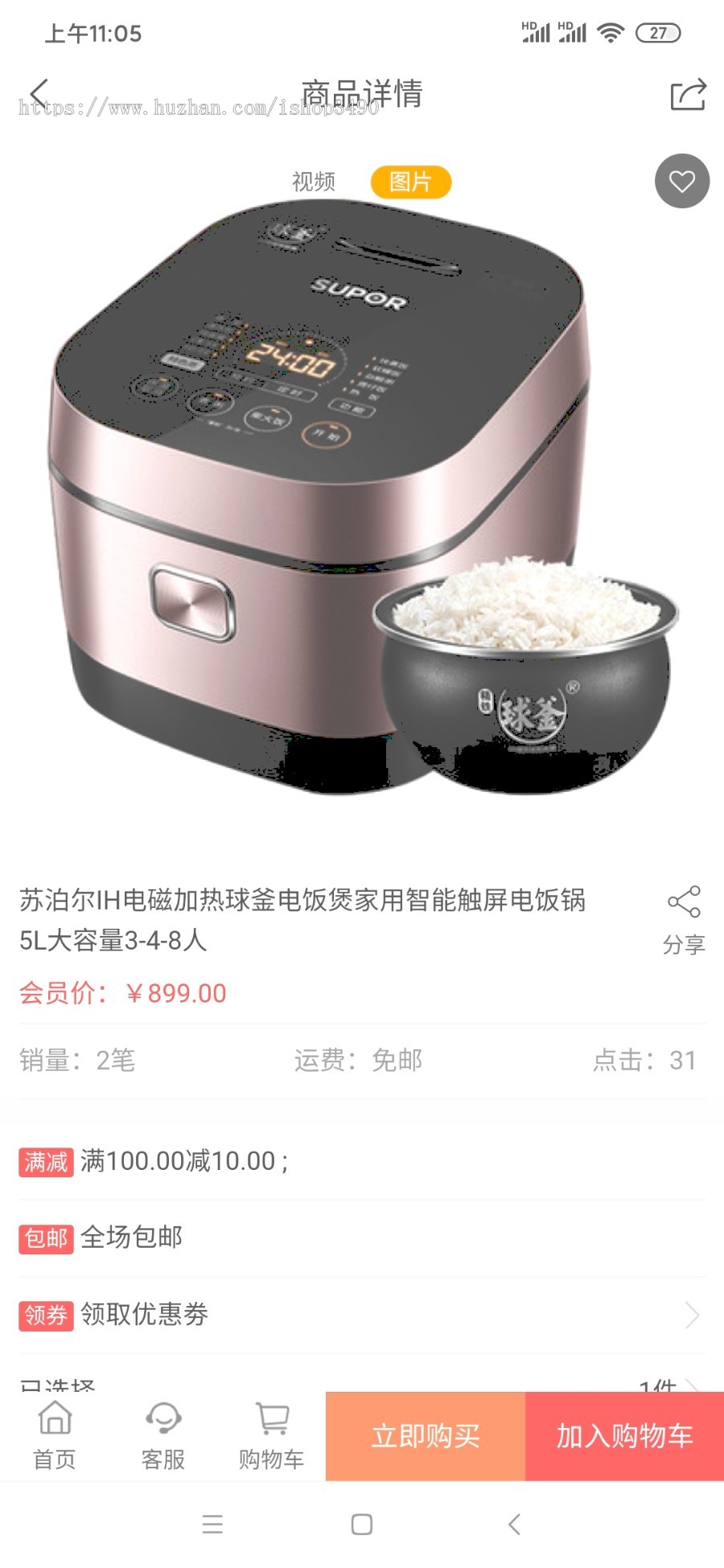Viewport: 724px width, 1568px height.
Task: Contact support via the 客服 headset icon
Action: pos(163,1431)
